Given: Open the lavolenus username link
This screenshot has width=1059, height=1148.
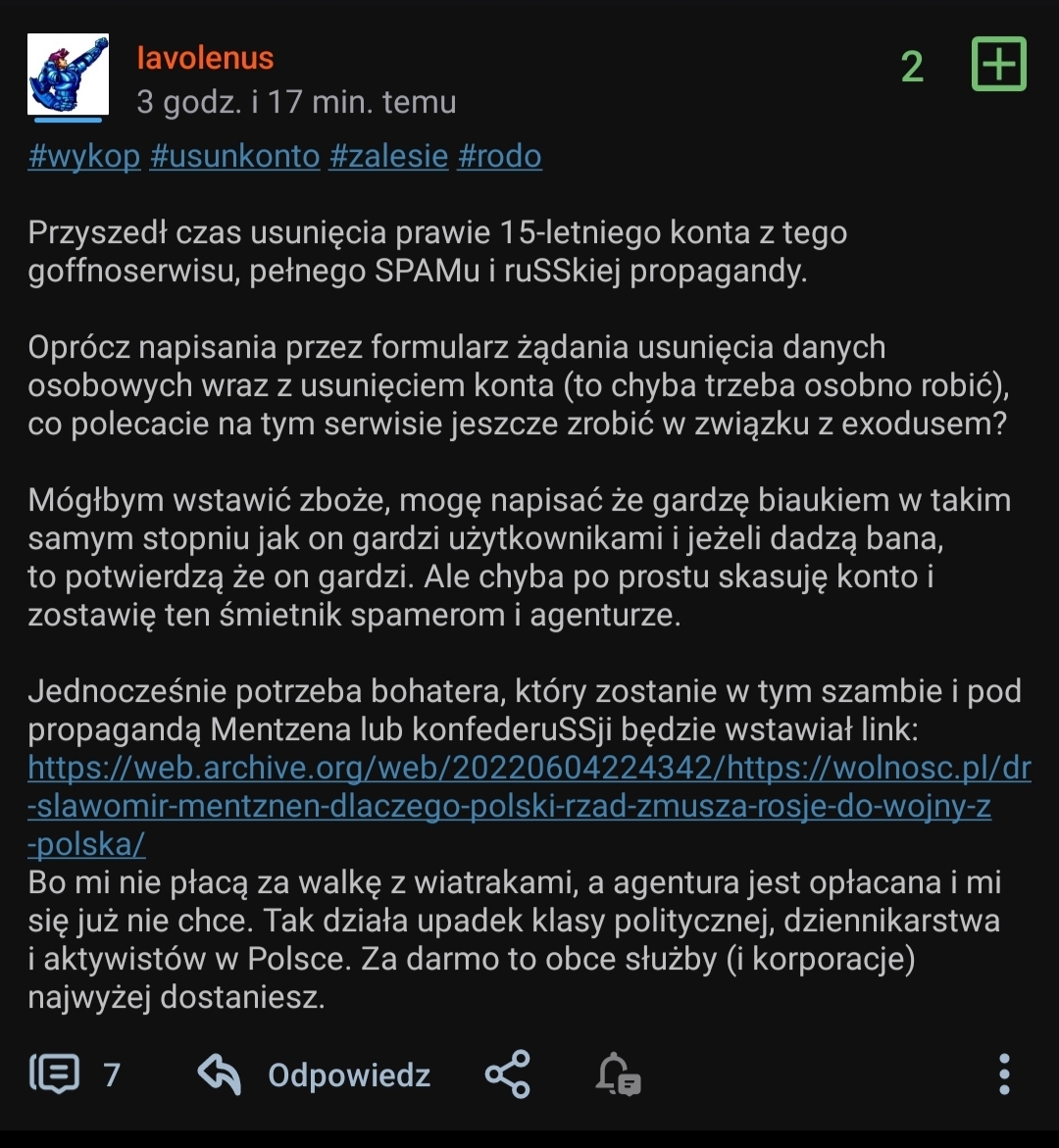Looking at the screenshot, I should 205,58.
